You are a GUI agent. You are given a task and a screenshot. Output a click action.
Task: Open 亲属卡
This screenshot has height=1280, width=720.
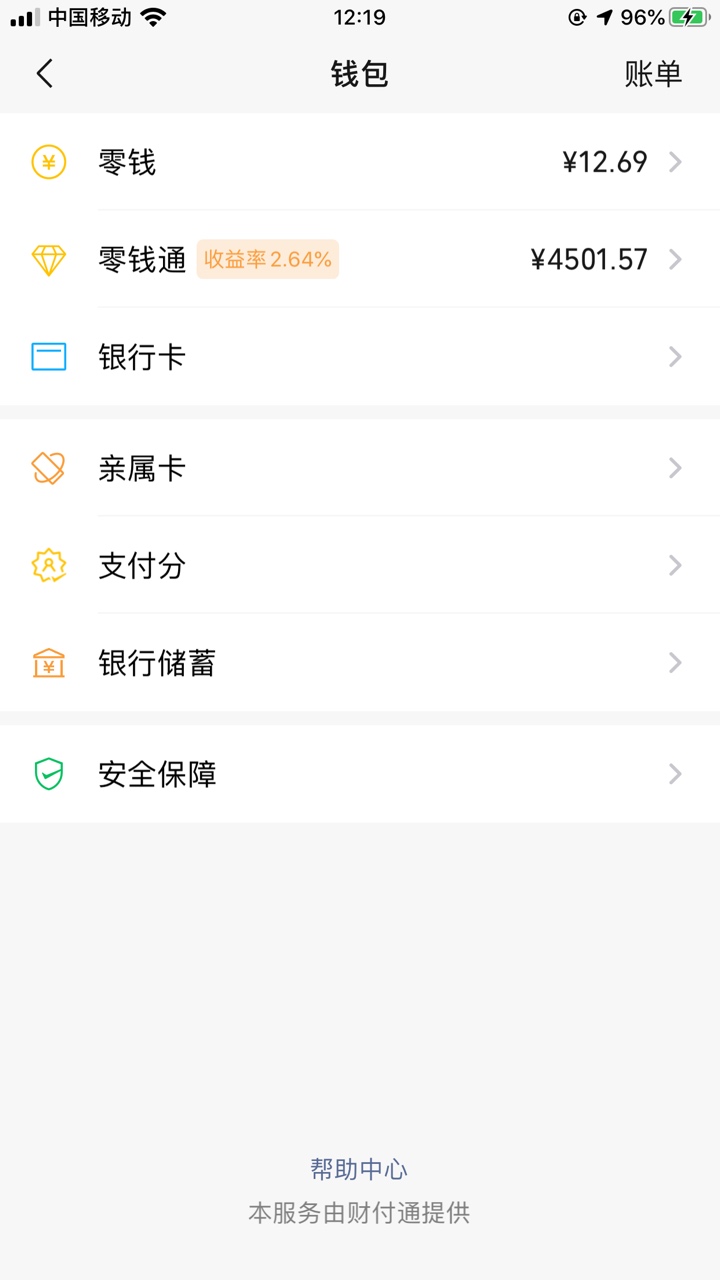click(360, 468)
